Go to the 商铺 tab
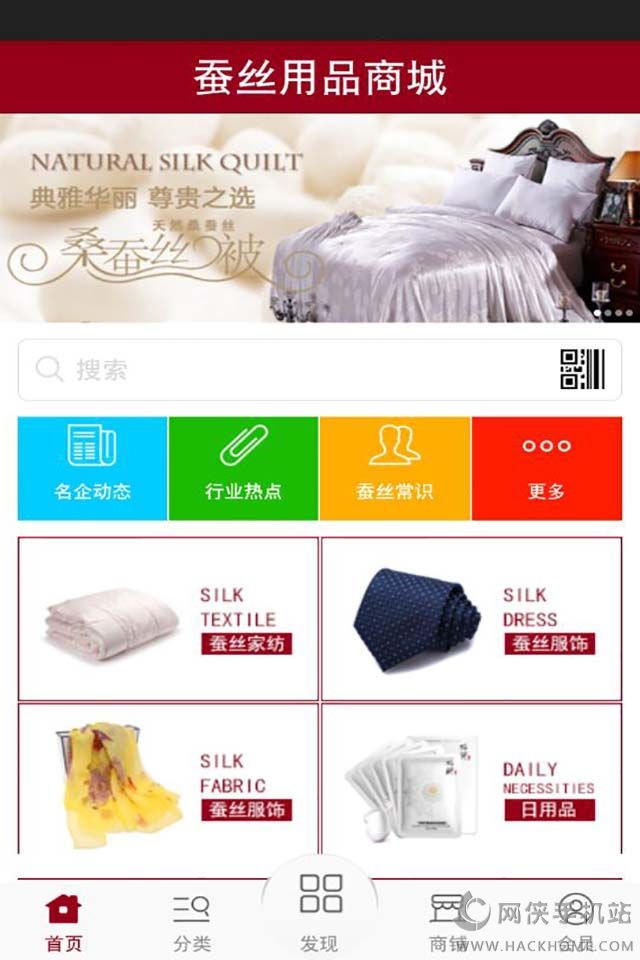This screenshot has height=960, width=640. pos(448,922)
